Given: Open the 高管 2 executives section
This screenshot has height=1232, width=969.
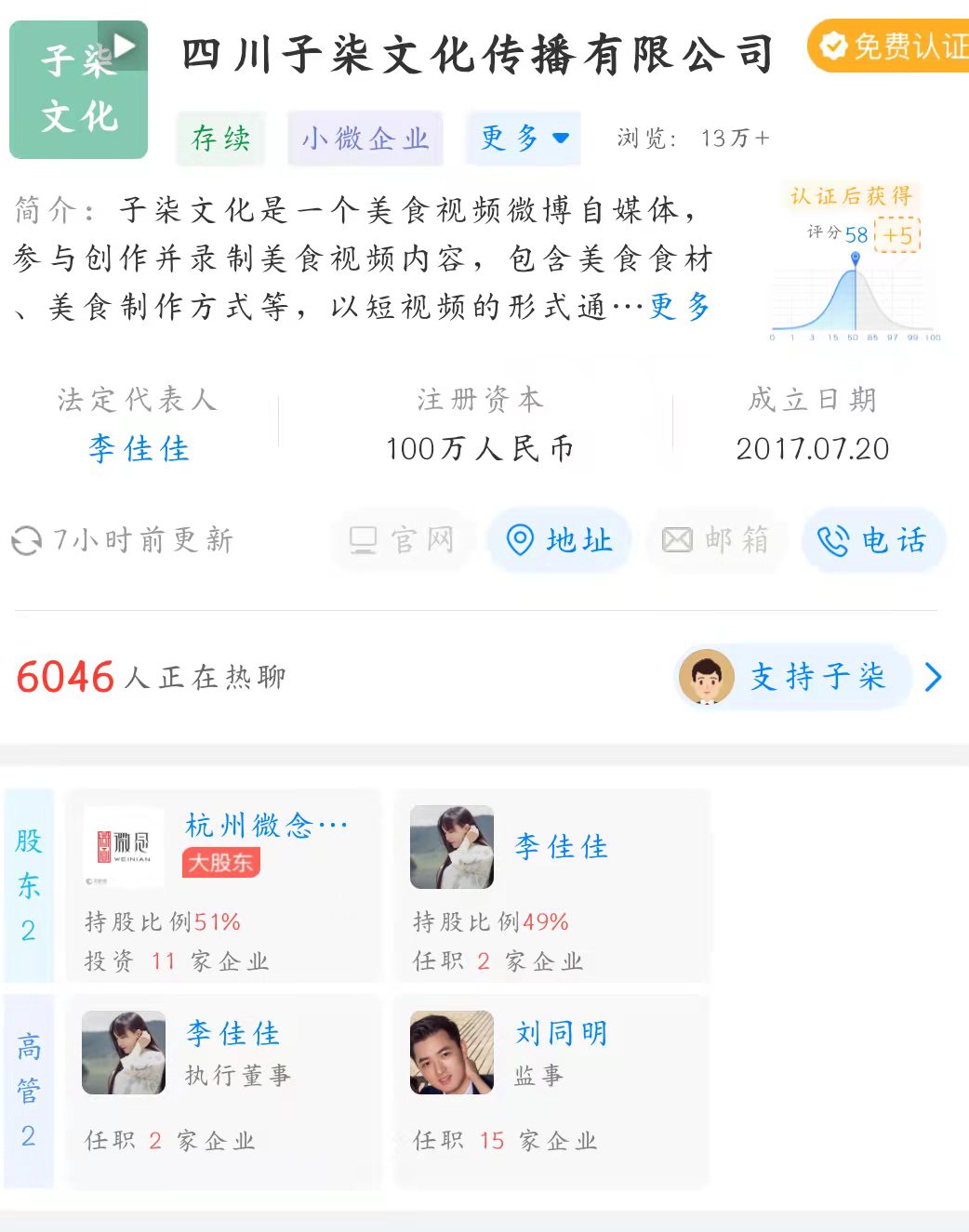Looking at the screenshot, I should click(x=29, y=1092).
